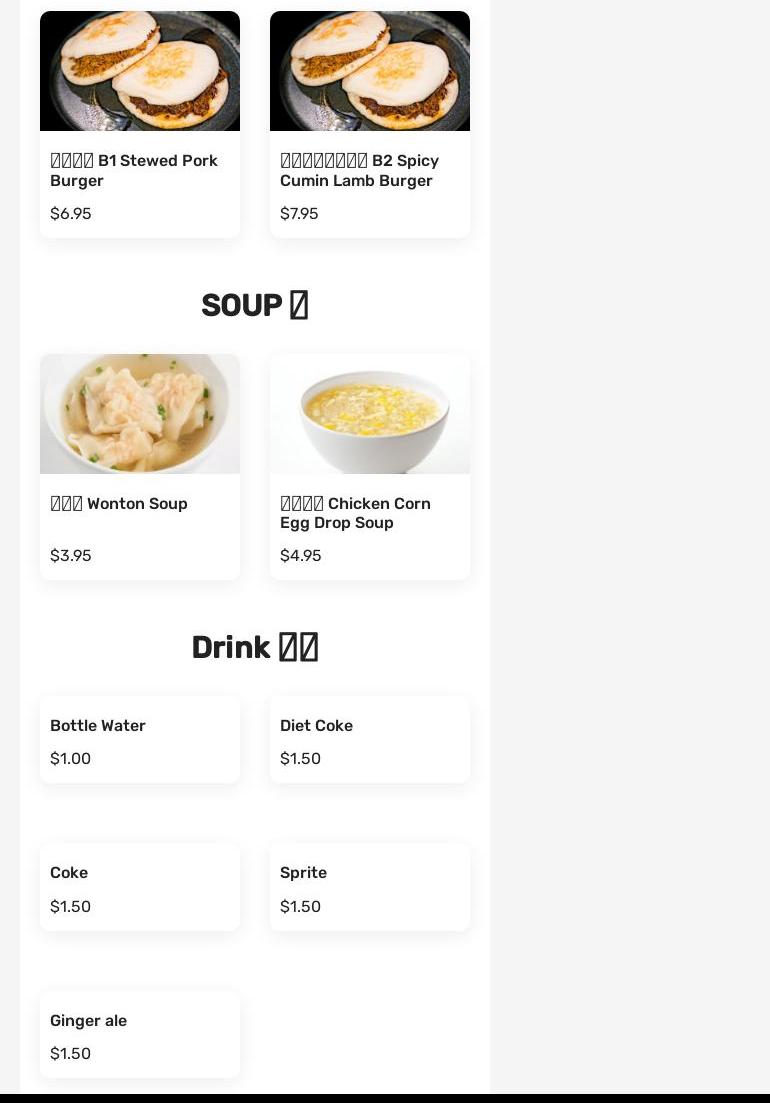
Task: Pick the Sprite drink card
Action: [370, 887]
